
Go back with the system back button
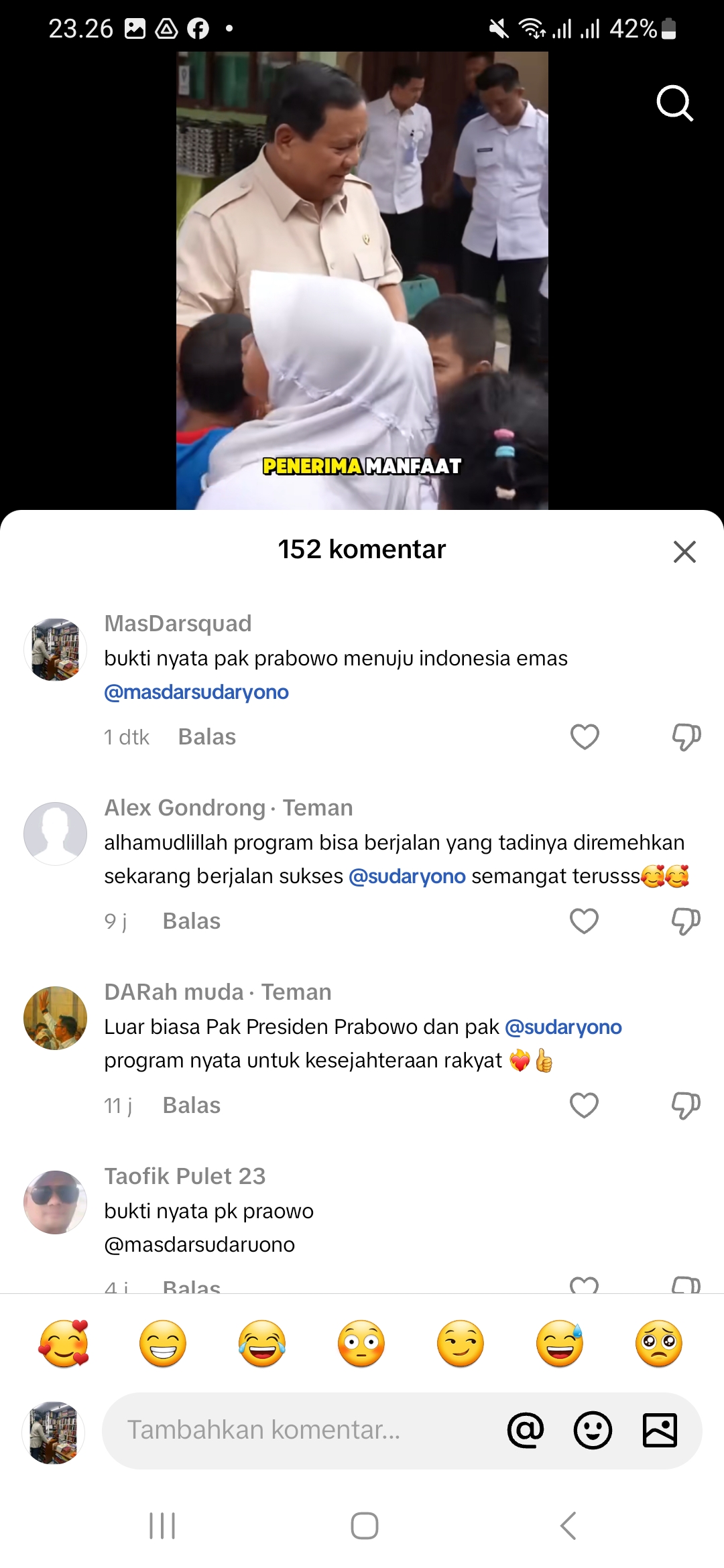(x=568, y=1526)
